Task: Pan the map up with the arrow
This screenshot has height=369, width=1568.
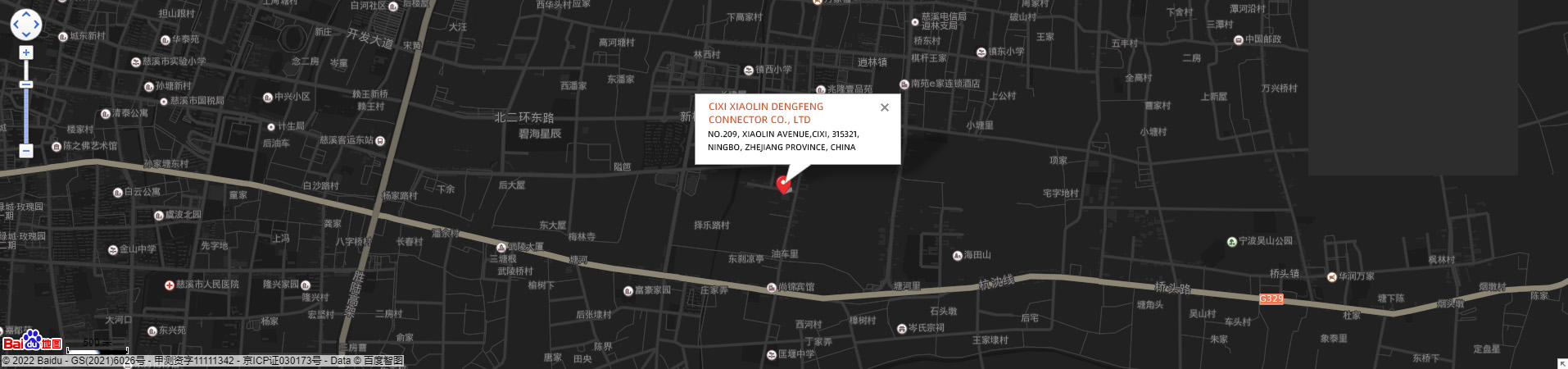Action: click(x=25, y=15)
